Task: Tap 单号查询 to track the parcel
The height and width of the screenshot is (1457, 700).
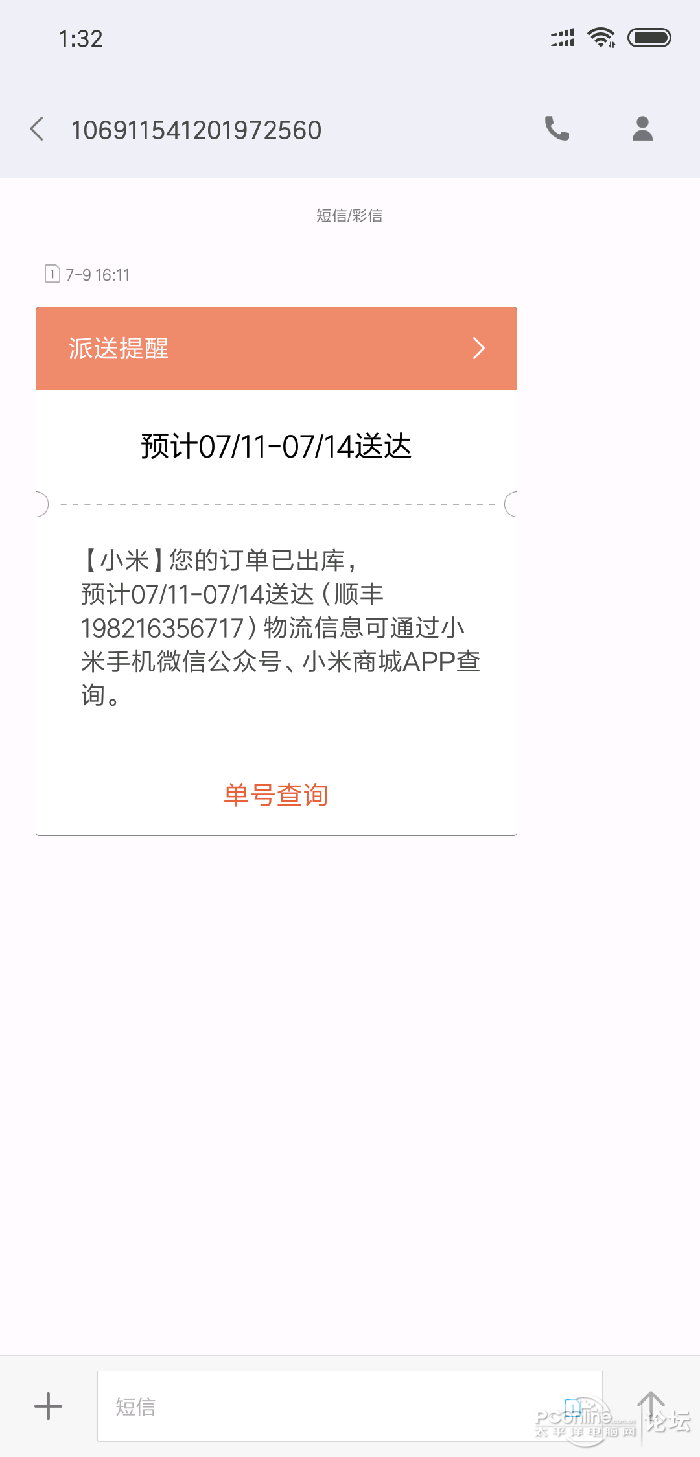Action: tap(276, 795)
